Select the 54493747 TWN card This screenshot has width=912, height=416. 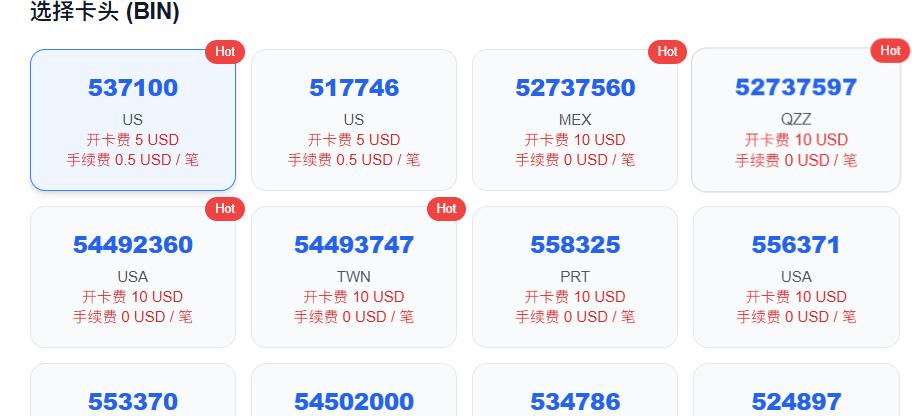(354, 277)
